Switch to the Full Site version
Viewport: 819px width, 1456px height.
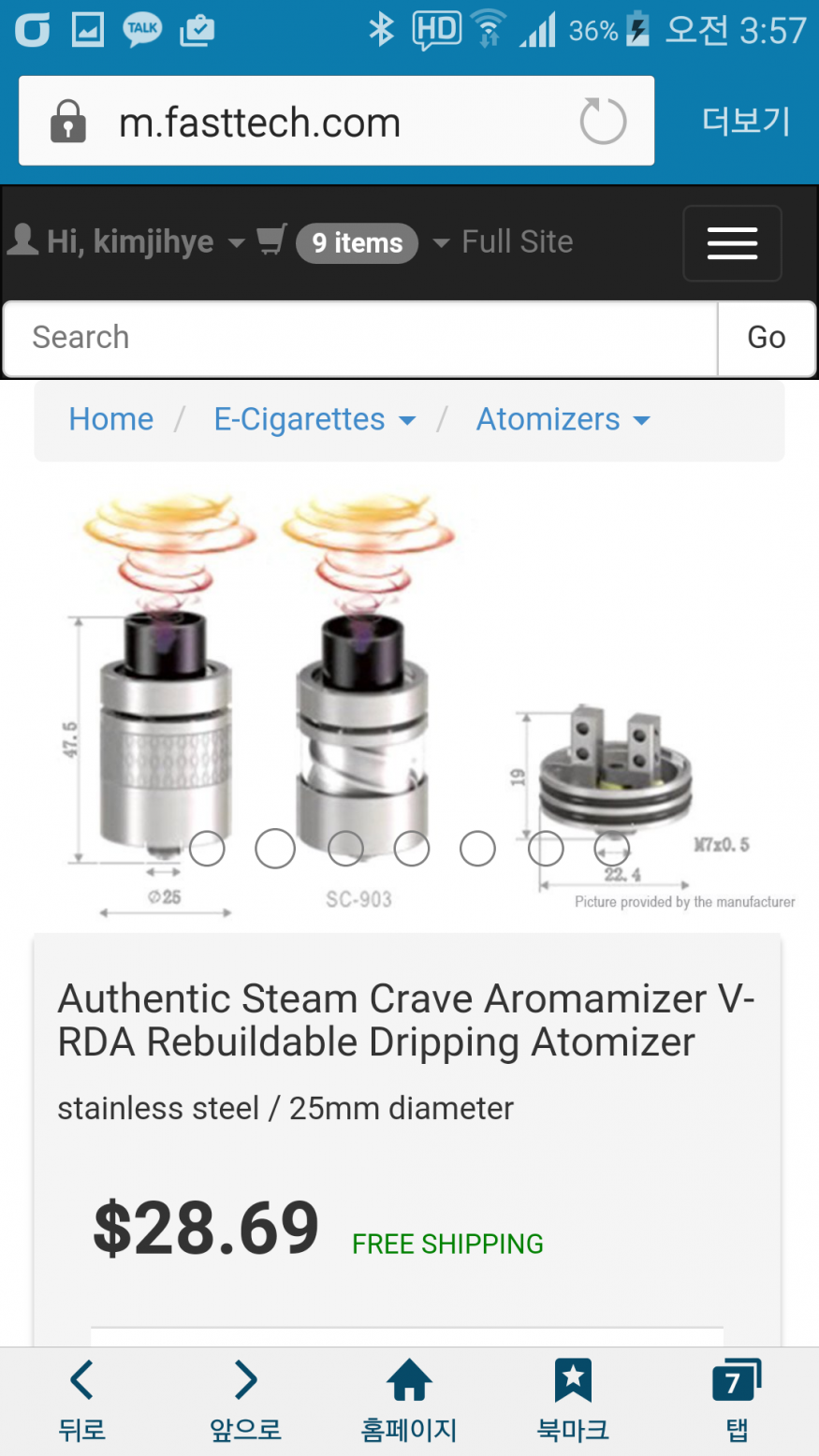(x=517, y=242)
